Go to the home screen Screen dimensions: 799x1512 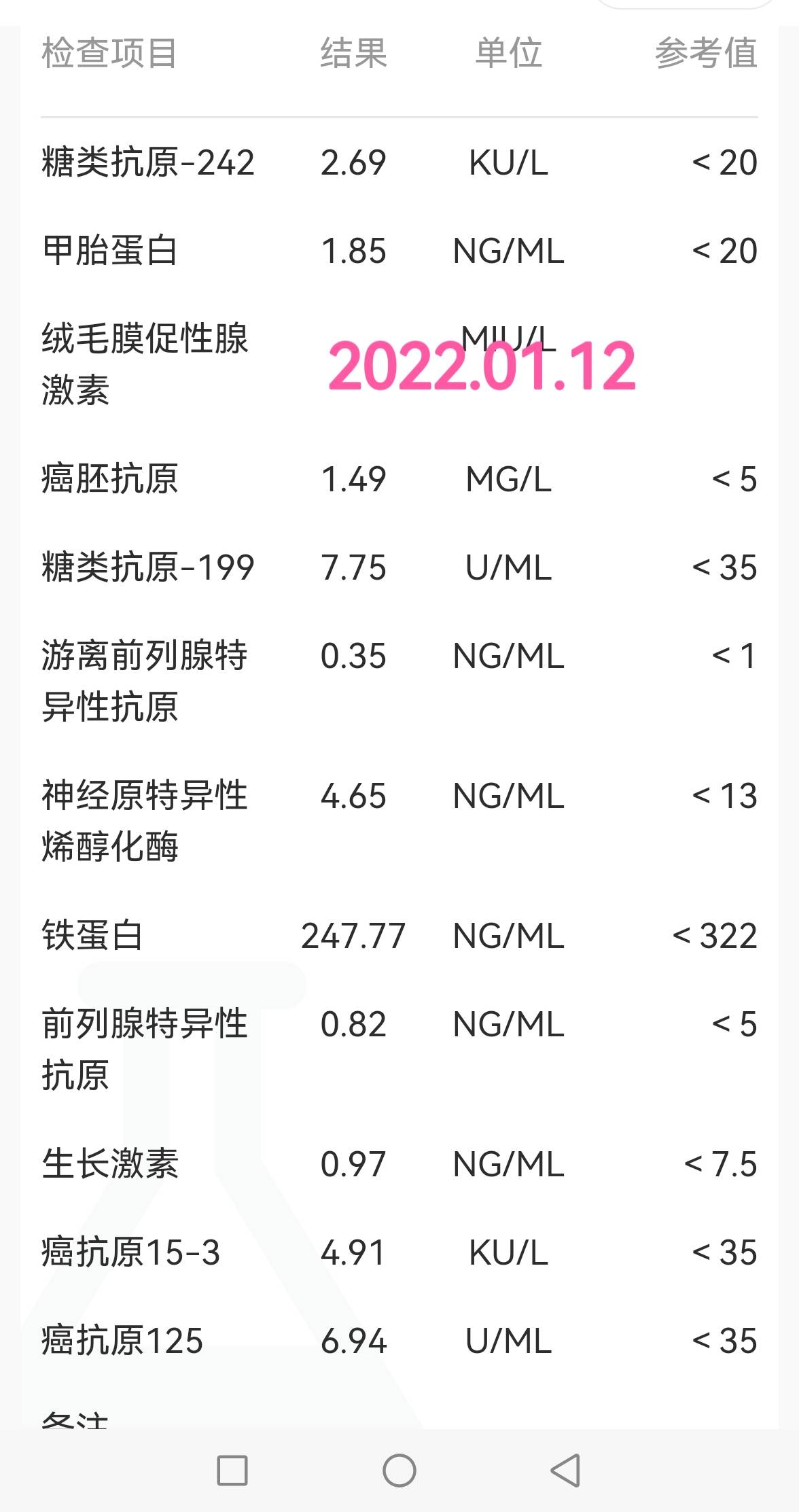399,1471
